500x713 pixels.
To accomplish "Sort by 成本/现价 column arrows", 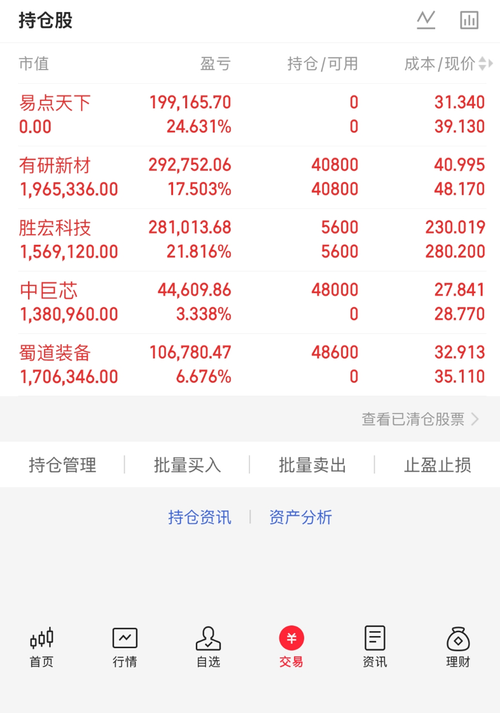I will [486, 64].
